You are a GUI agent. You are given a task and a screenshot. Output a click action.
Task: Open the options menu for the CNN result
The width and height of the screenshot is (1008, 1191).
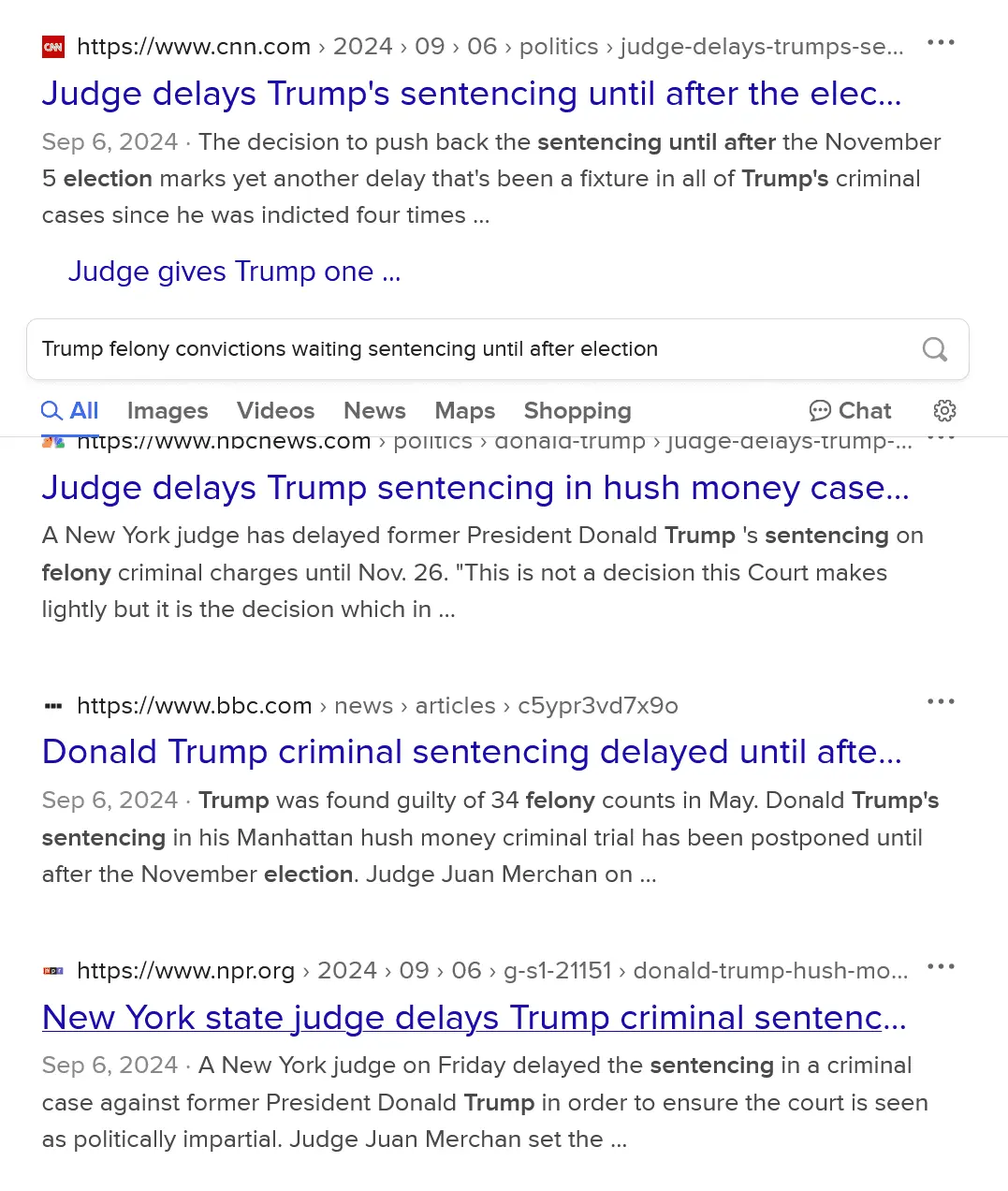coord(940,43)
